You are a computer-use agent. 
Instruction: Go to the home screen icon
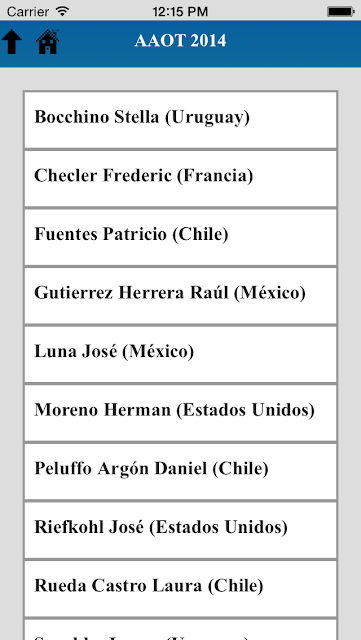pos(48,41)
